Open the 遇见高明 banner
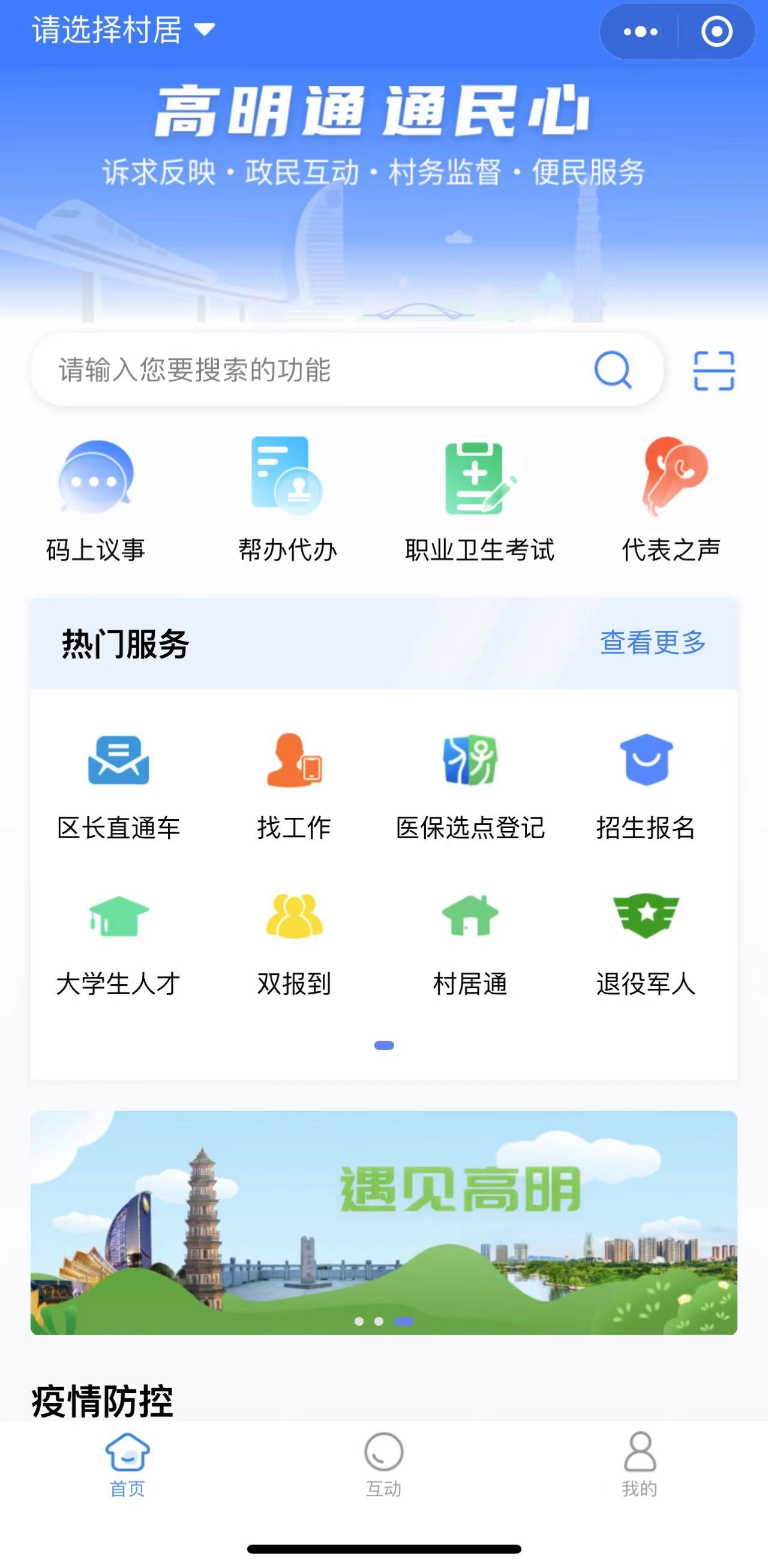768x1568 pixels. (383, 1223)
